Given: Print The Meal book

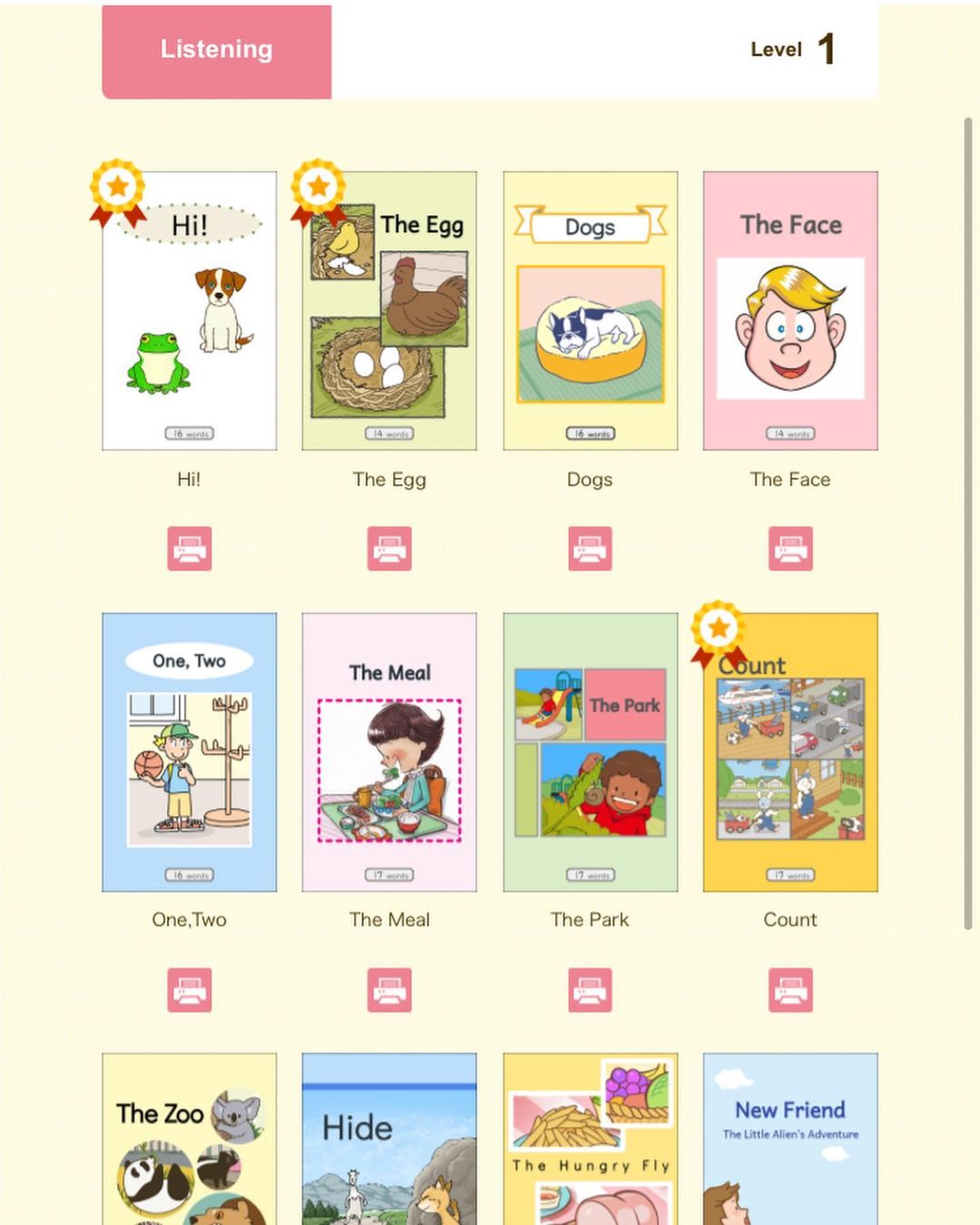Looking at the screenshot, I should (389, 990).
